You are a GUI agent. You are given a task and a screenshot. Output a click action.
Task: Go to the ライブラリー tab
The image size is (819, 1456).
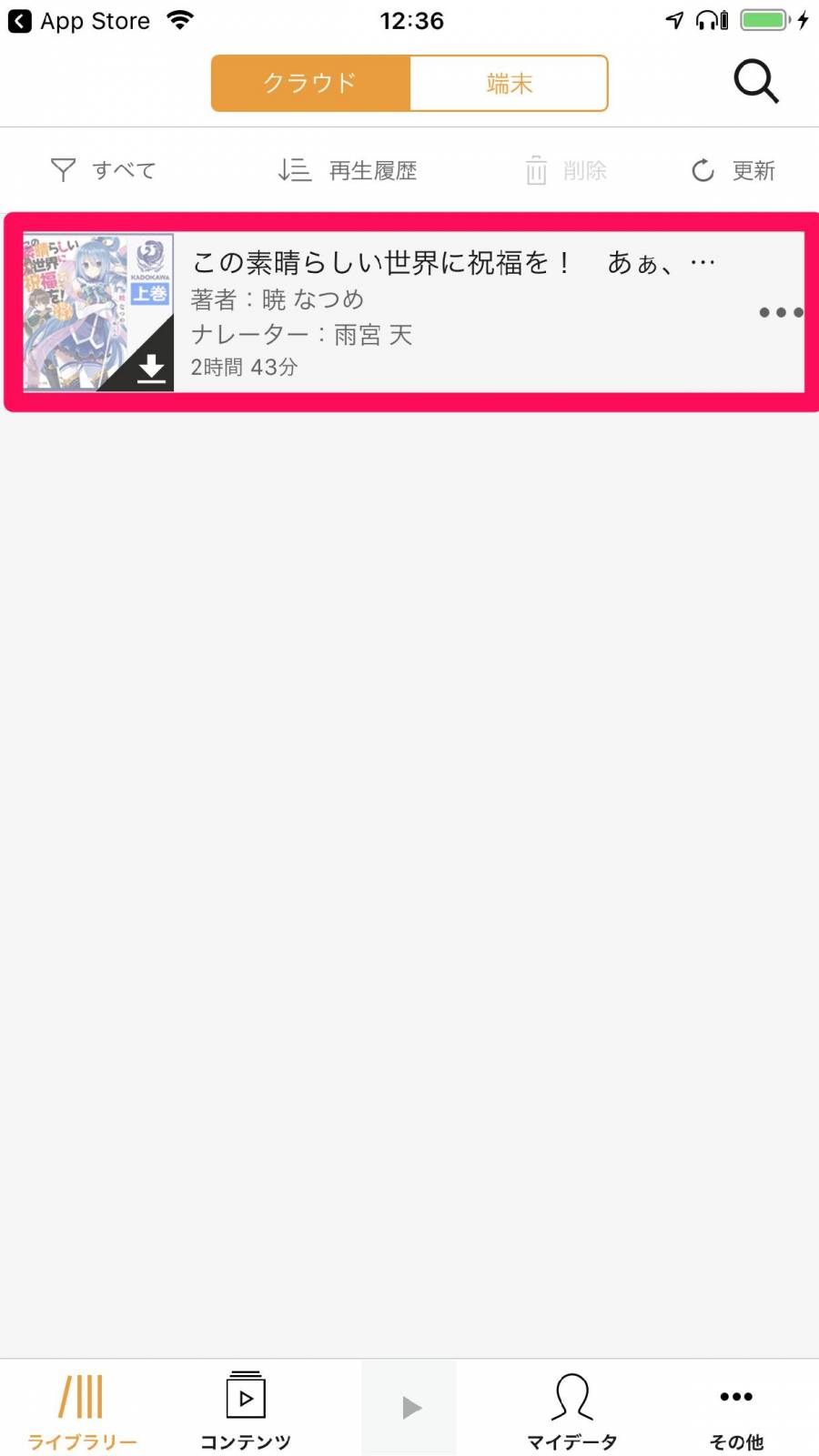tap(82, 1410)
